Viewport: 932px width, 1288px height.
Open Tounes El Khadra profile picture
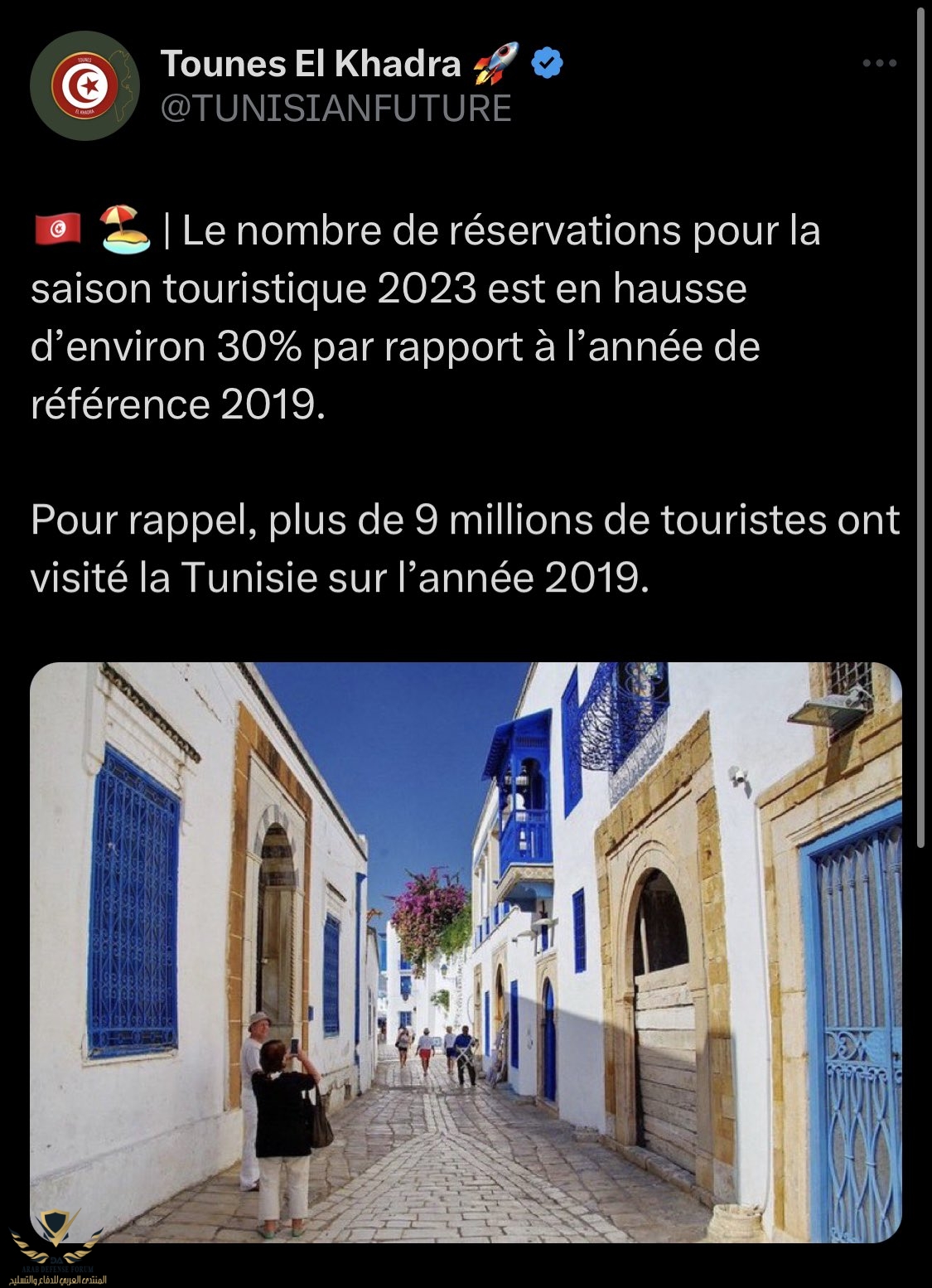point(85,85)
